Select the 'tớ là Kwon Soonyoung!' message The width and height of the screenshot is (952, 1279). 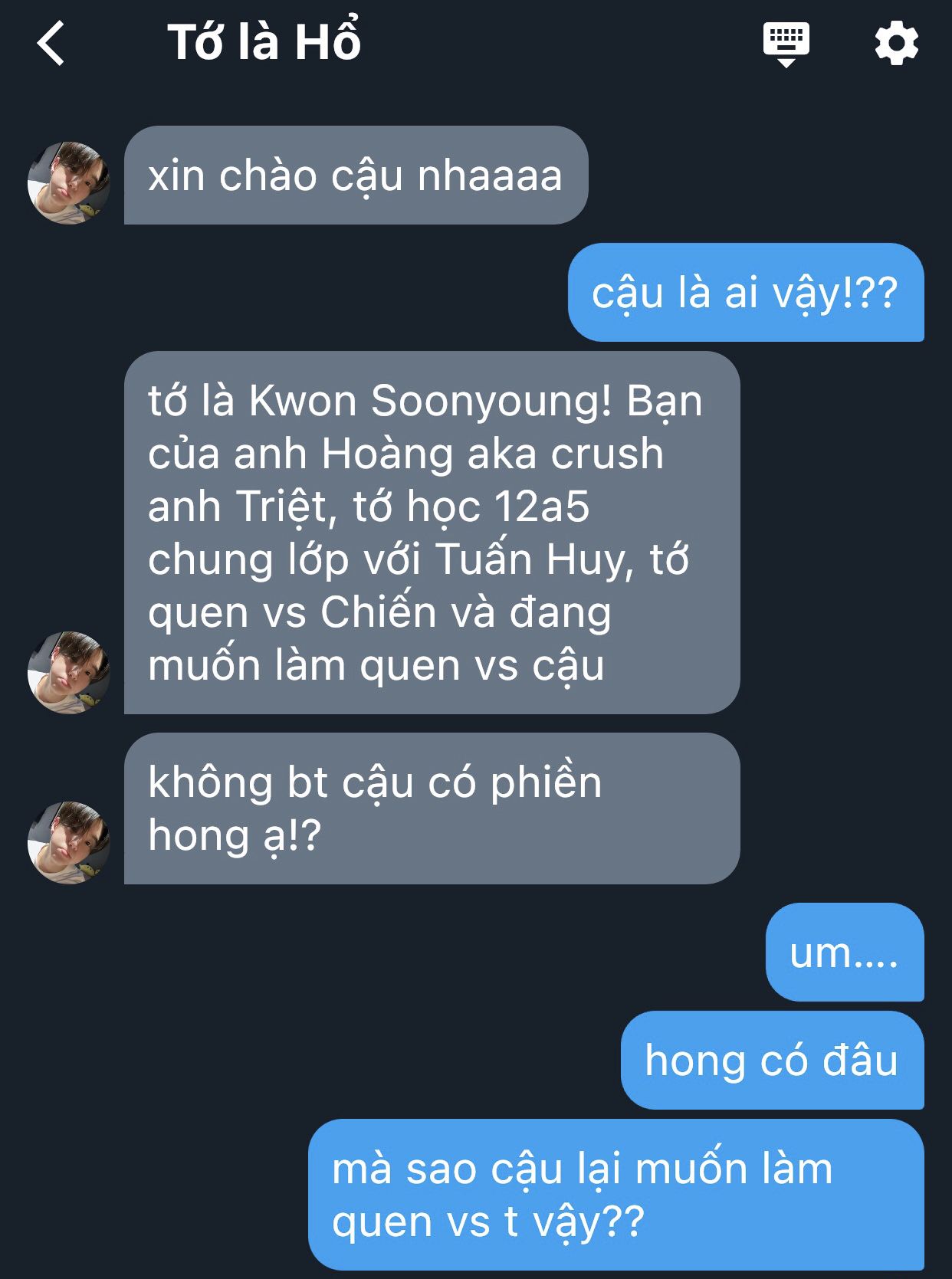[432, 533]
